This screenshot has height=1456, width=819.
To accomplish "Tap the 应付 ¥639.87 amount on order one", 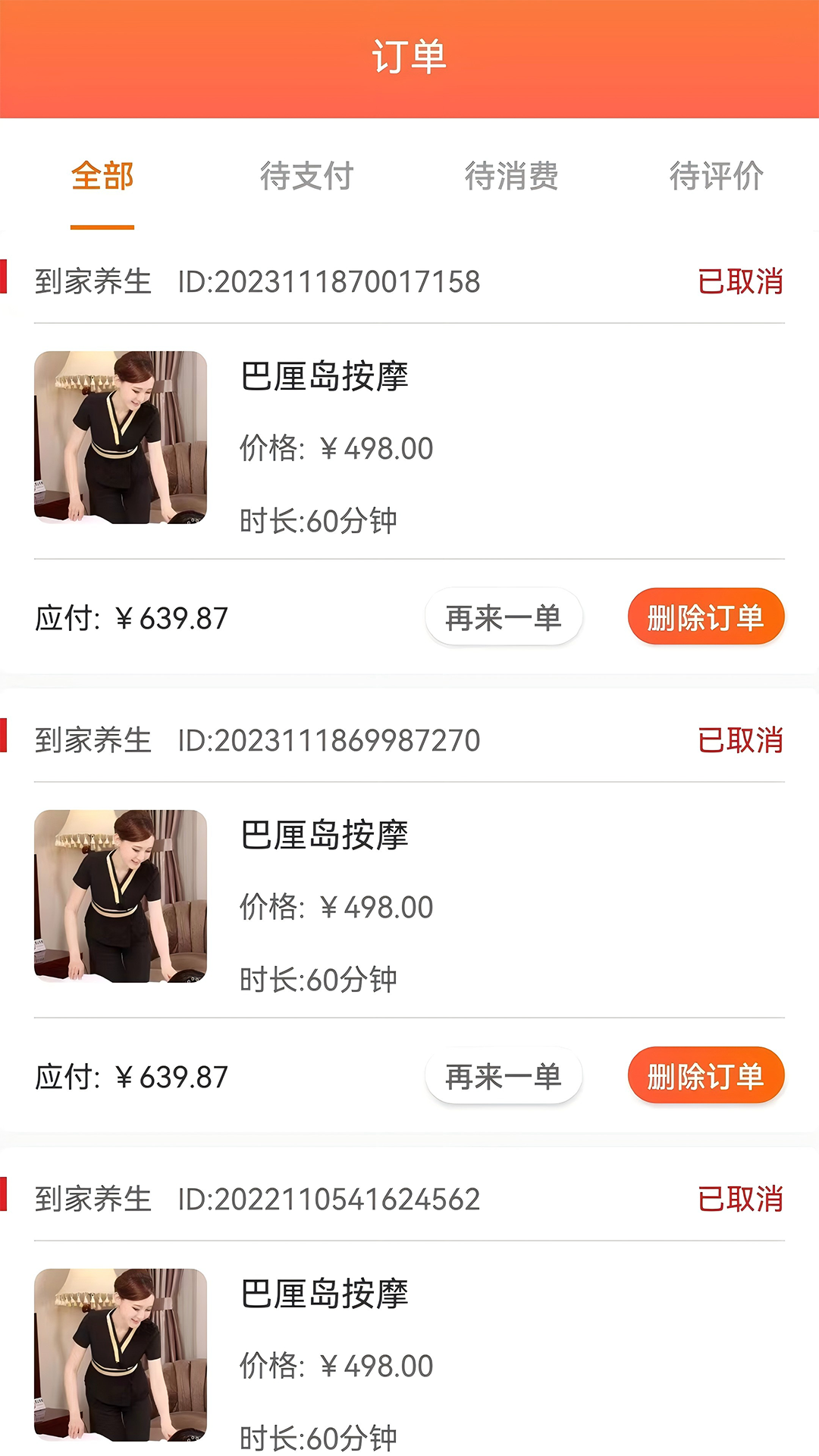I will pos(133,617).
